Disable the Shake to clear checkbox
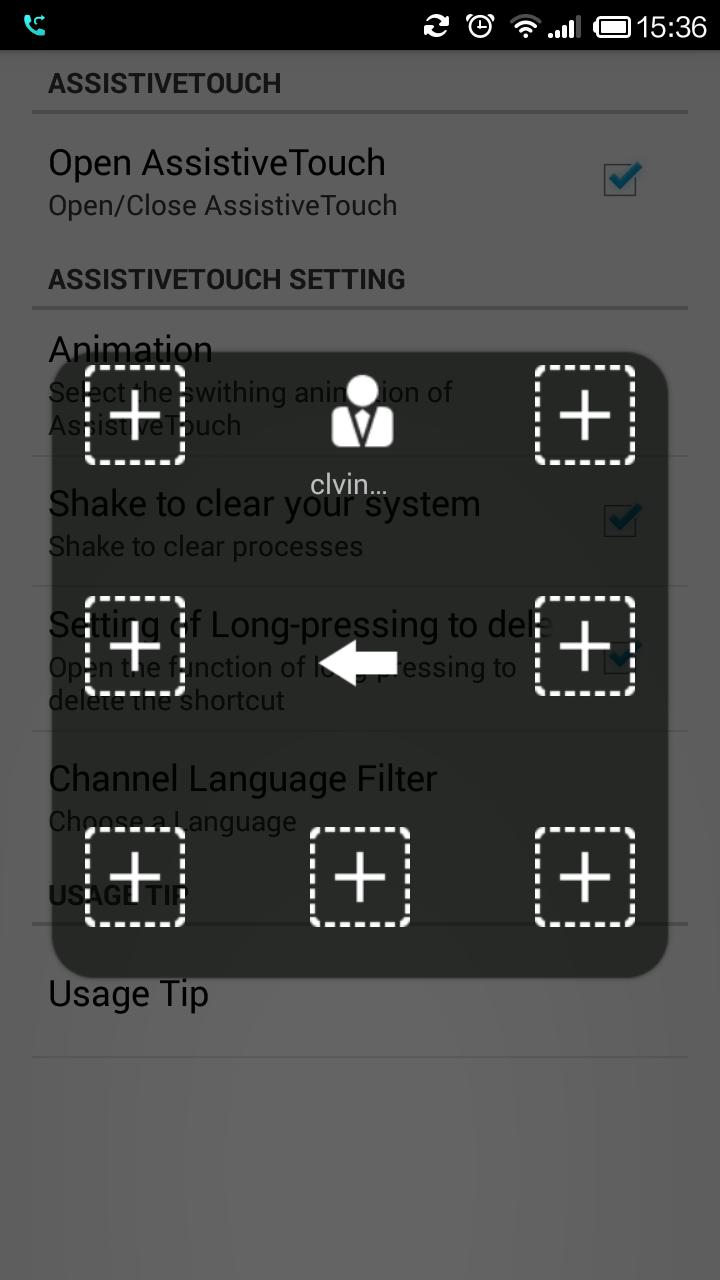The width and height of the screenshot is (720, 1280). pyautogui.click(x=619, y=520)
